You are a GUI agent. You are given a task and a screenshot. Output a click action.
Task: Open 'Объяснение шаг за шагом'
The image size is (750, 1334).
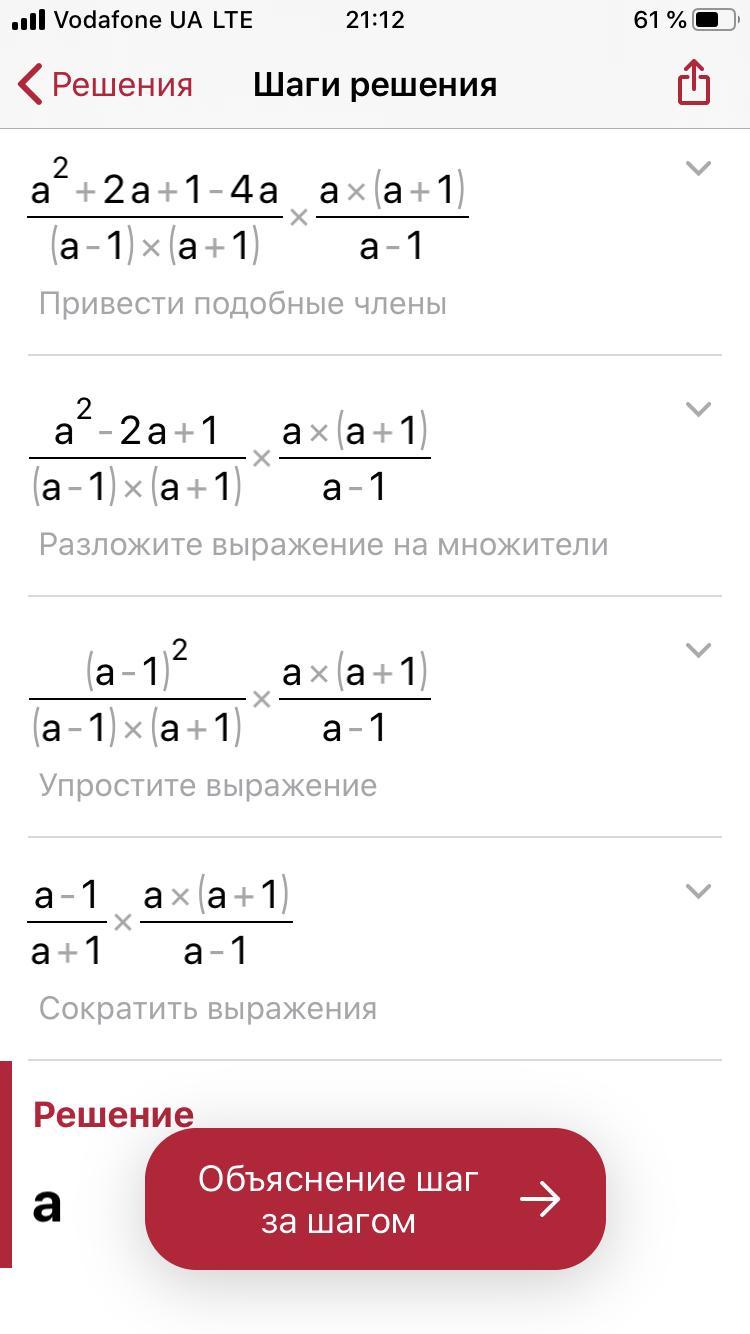coord(375,1199)
